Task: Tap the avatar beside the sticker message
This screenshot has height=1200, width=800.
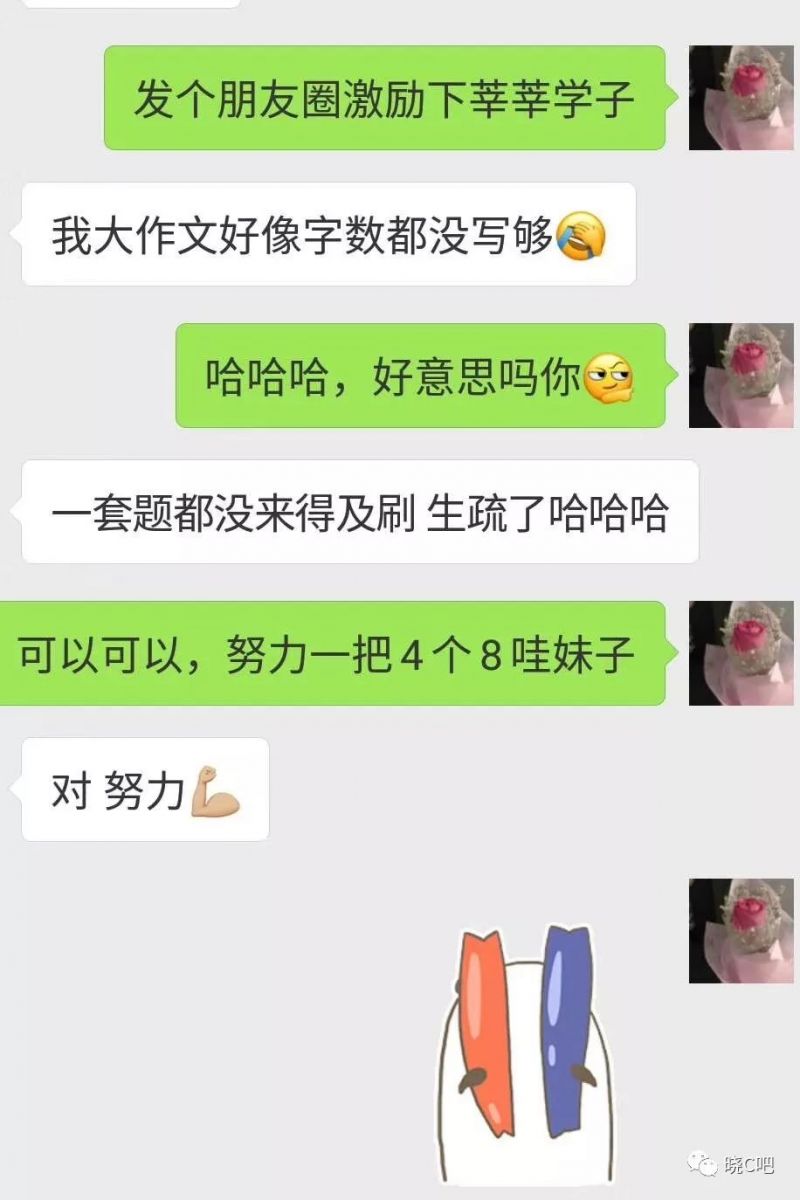Action: click(x=741, y=930)
